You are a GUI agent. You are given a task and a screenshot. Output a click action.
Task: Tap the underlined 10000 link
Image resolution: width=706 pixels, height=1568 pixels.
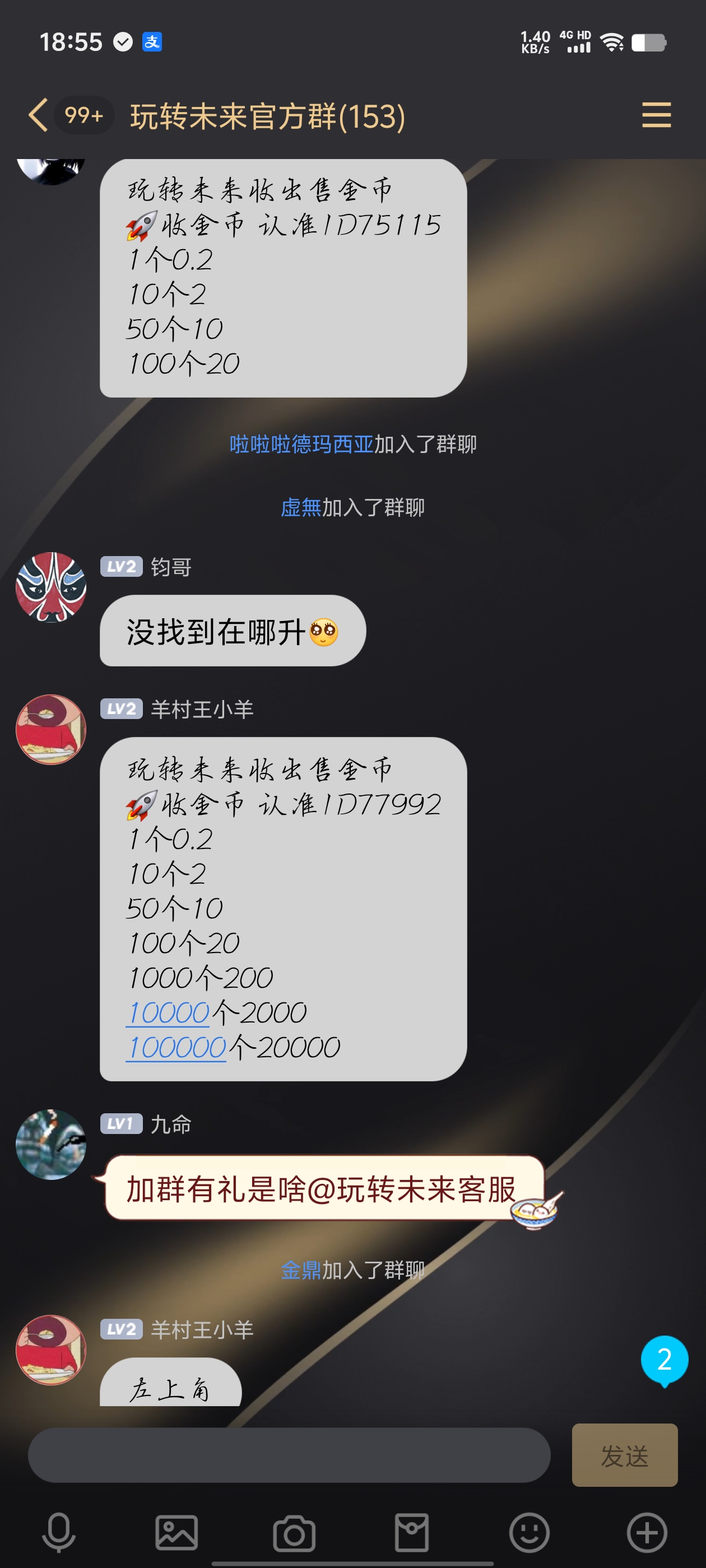coord(168,1013)
